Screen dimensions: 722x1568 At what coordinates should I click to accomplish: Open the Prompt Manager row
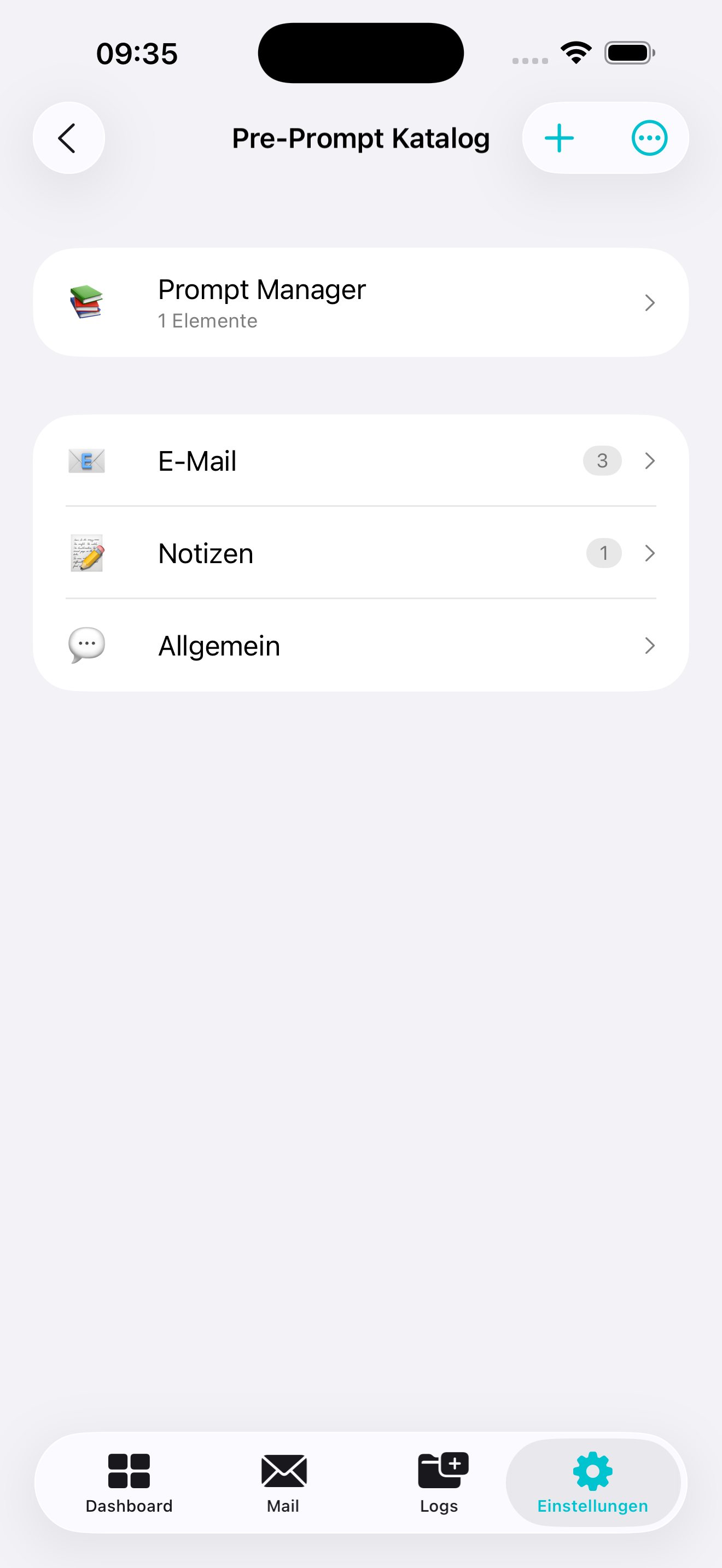[x=360, y=302]
